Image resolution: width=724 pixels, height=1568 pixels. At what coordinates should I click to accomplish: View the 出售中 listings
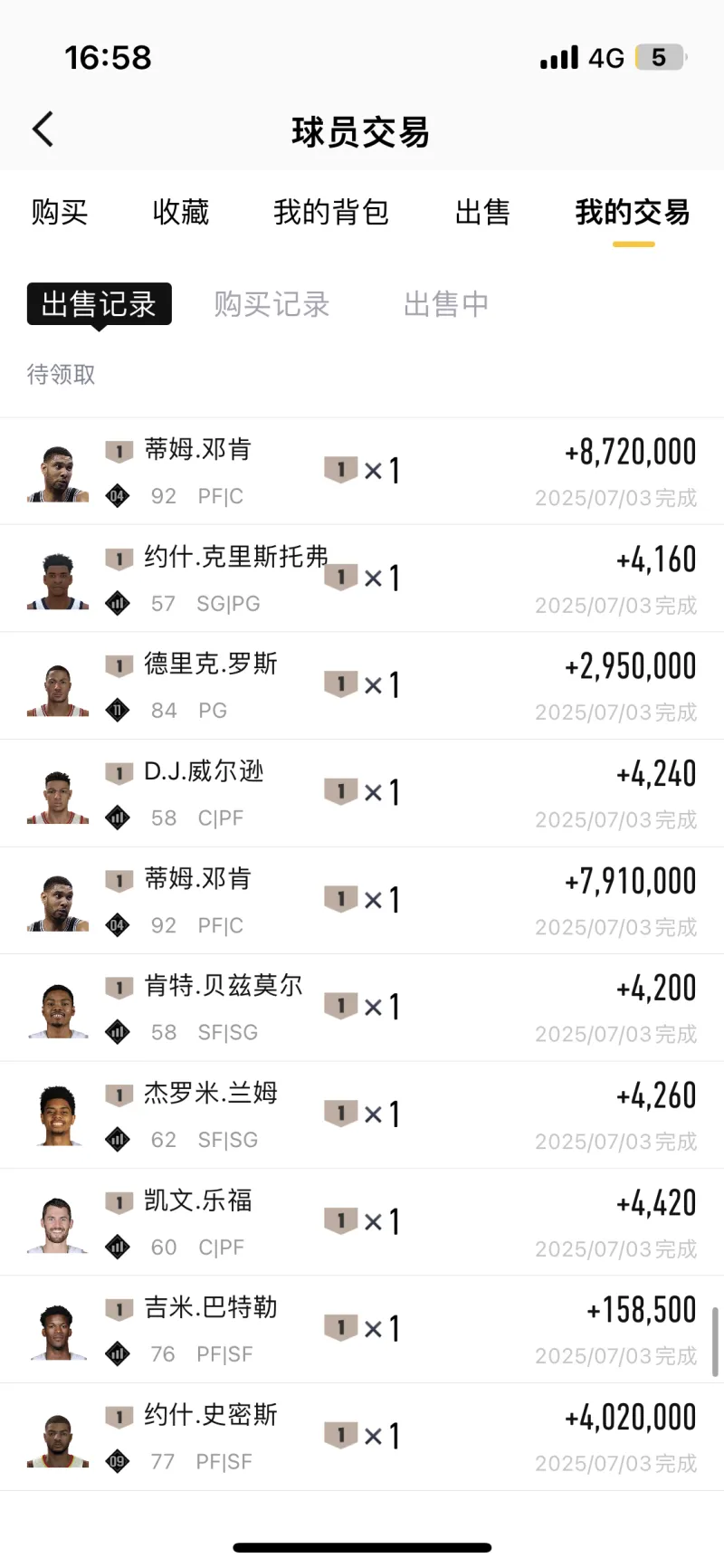pos(446,304)
